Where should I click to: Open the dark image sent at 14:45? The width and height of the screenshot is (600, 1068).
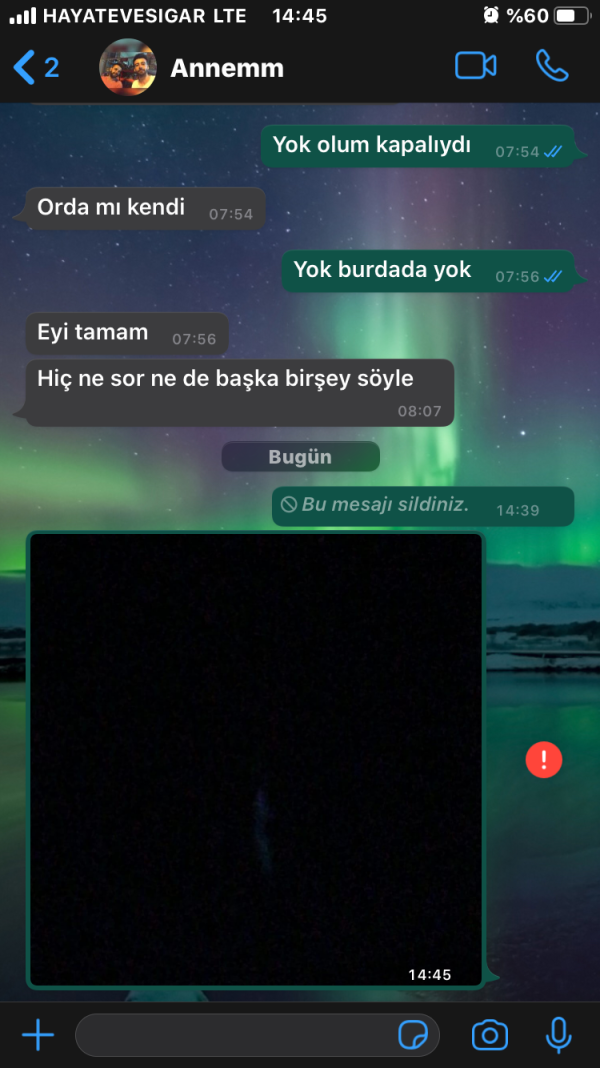click(x=255, y=760)
